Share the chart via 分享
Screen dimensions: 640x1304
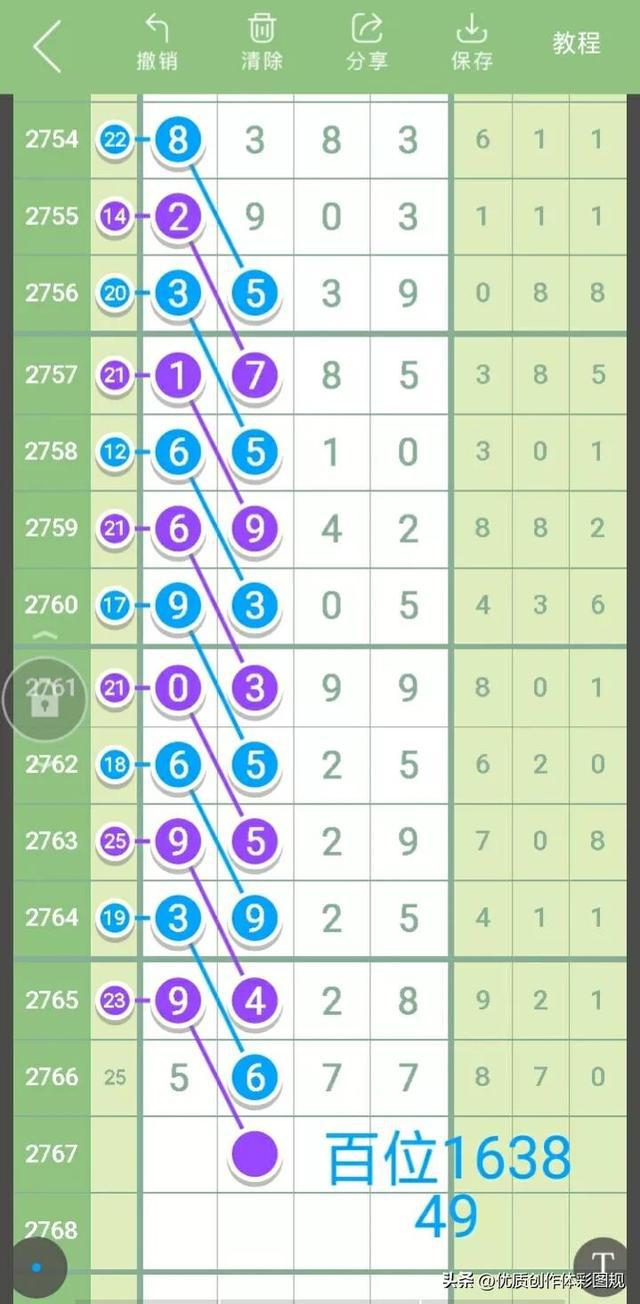367,43
